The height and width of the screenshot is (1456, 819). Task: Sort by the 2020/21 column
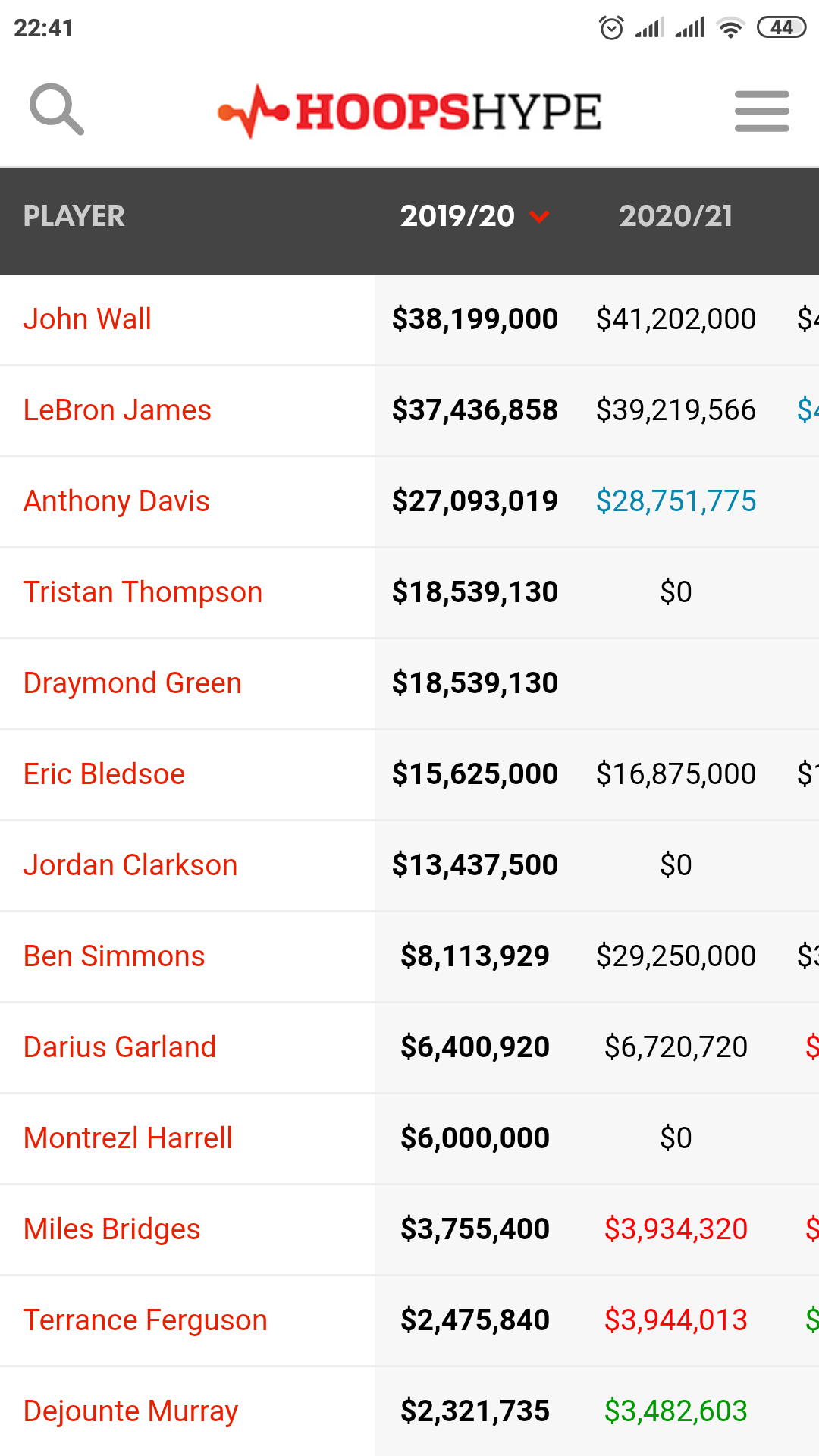coord(676,216)
